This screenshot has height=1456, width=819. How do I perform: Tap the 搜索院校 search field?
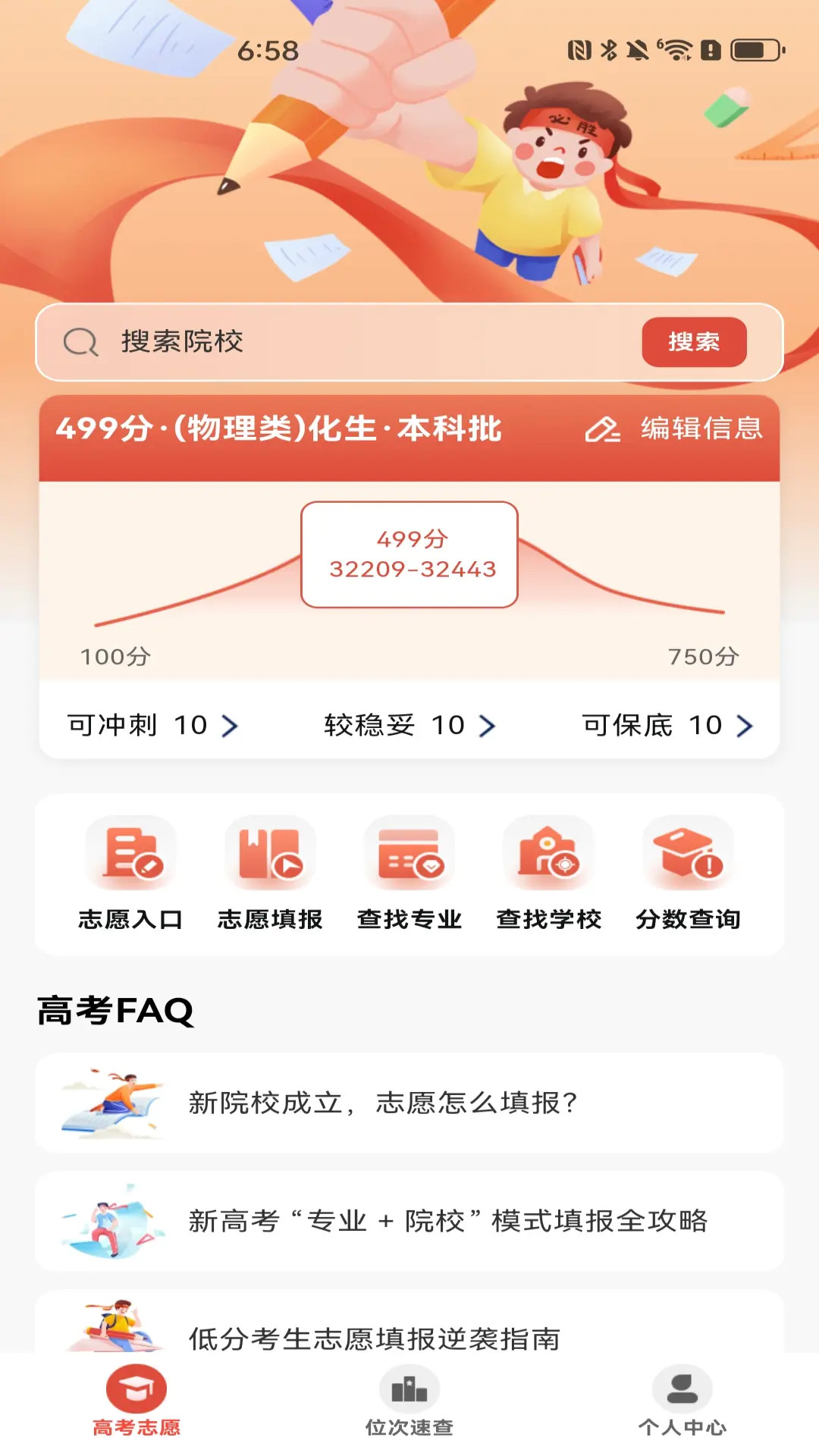[341, 342]
